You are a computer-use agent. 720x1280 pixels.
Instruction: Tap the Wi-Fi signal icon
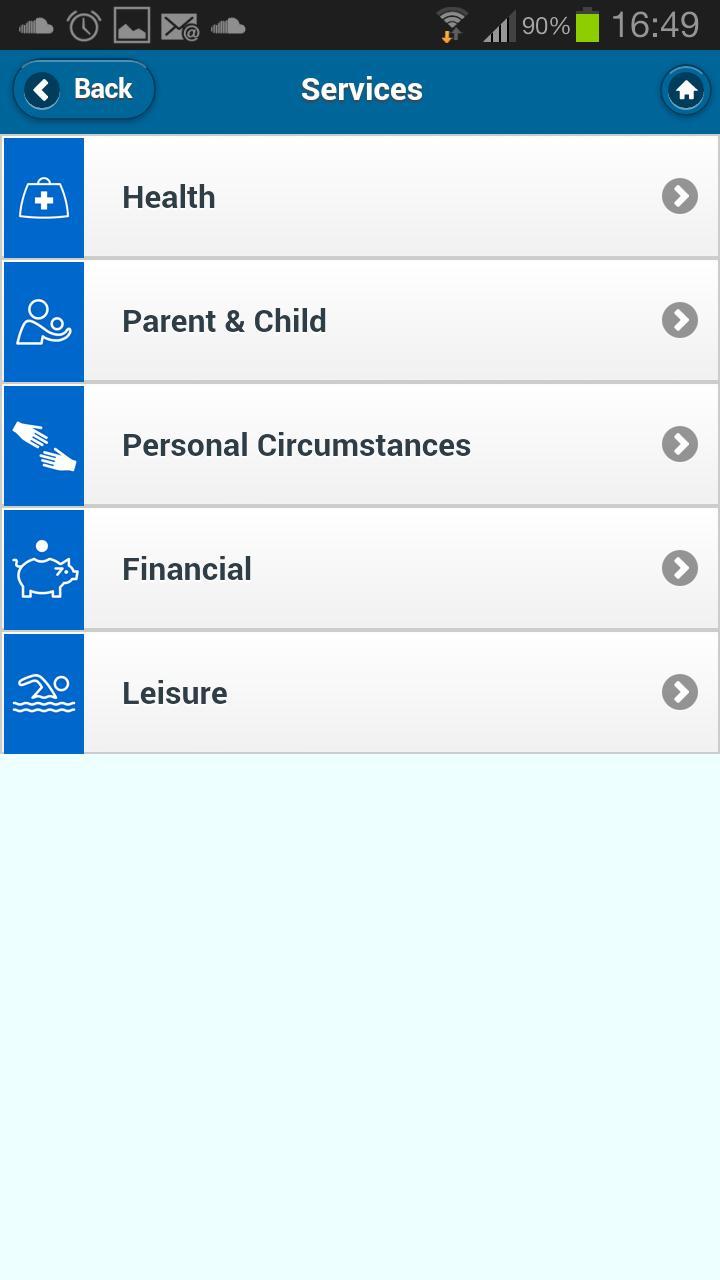click(450, 24)
